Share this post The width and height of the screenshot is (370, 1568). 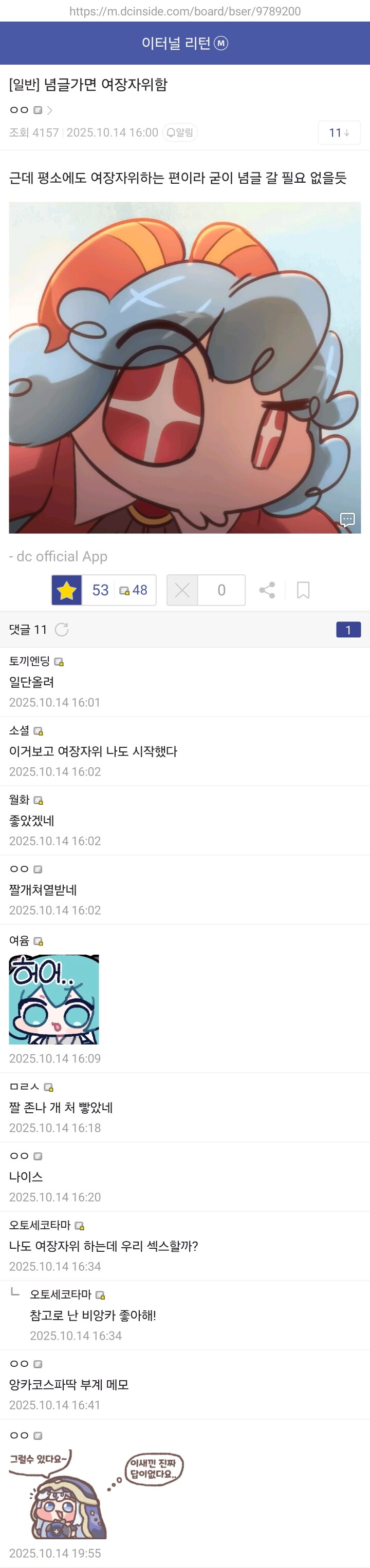(x=267, y=590)
